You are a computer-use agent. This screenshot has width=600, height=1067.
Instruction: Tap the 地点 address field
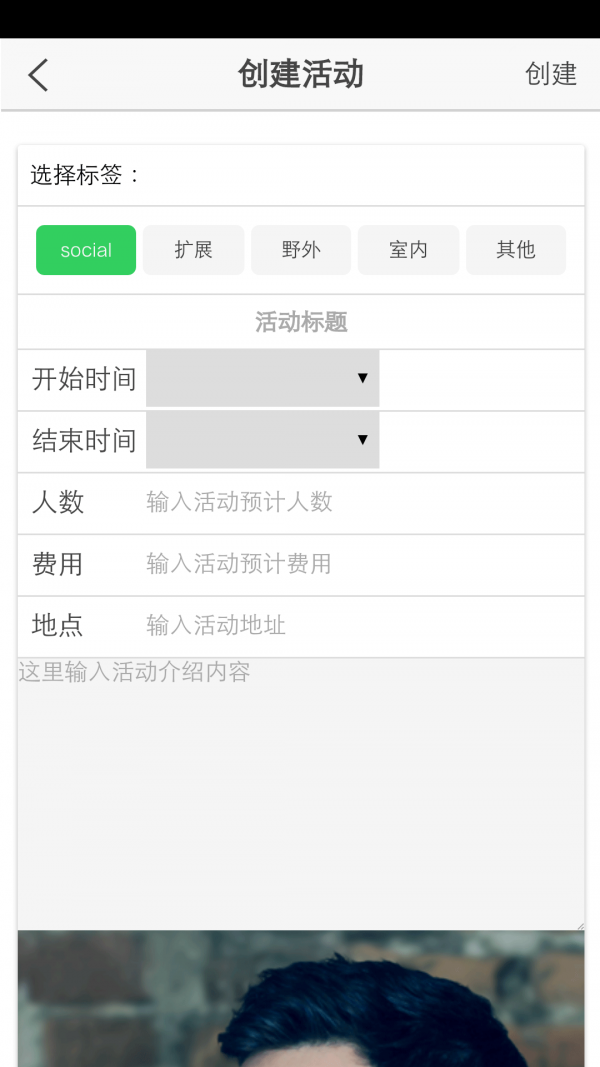coord(360,626)
